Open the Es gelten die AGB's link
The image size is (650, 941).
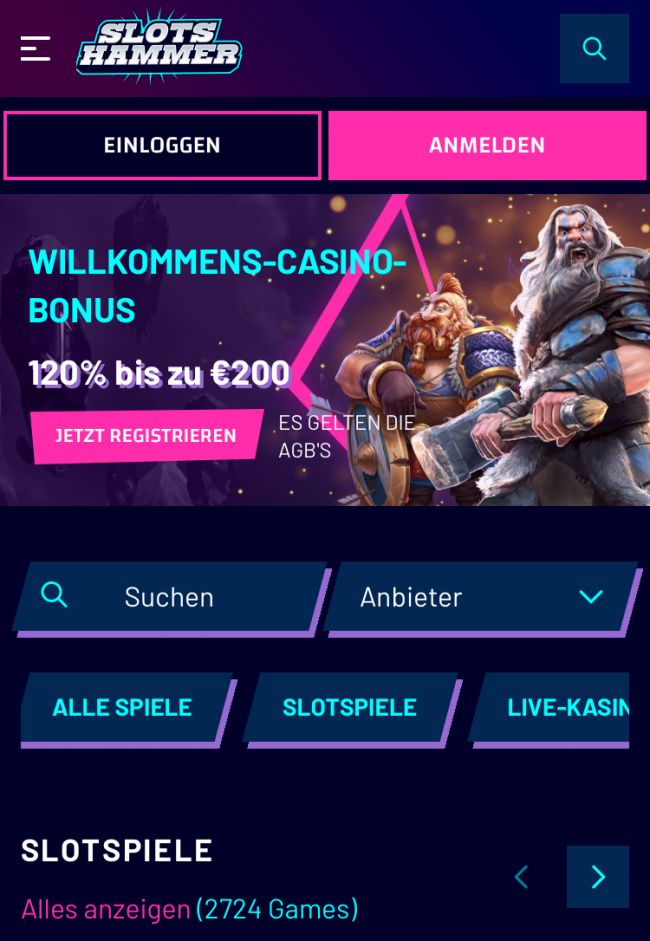(346, 436)
